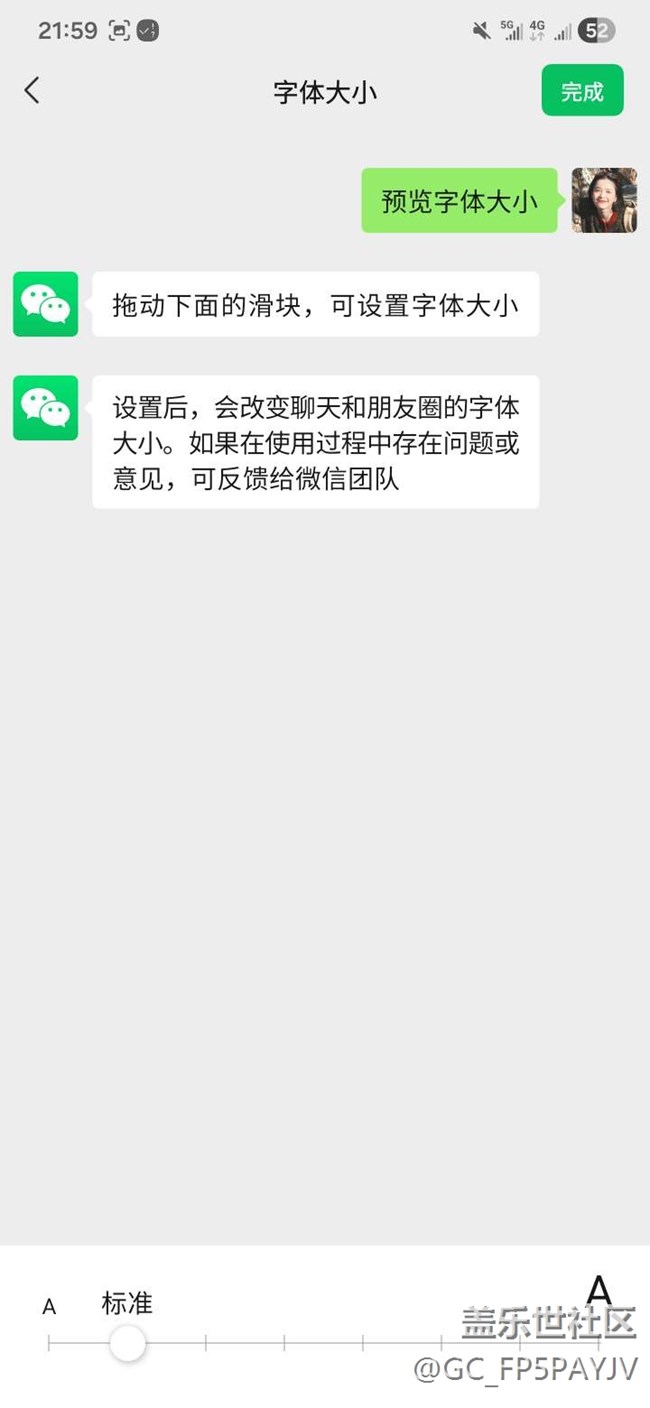The height and width of the screenshot is (1408, 650).
Task: Confirm font size with 完成 button
Action: (x=582, y=91)
